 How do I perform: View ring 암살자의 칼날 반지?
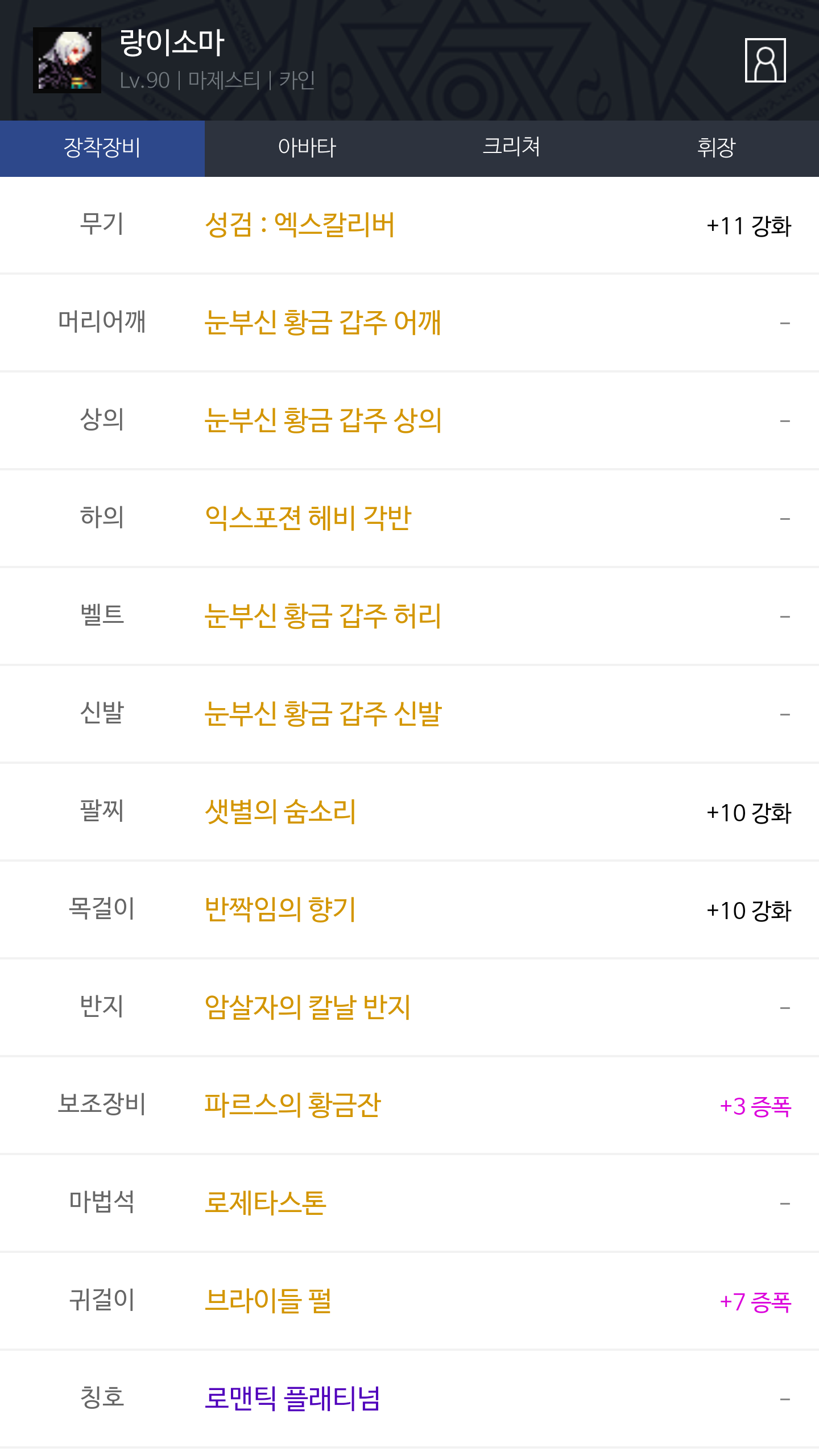308,1007
